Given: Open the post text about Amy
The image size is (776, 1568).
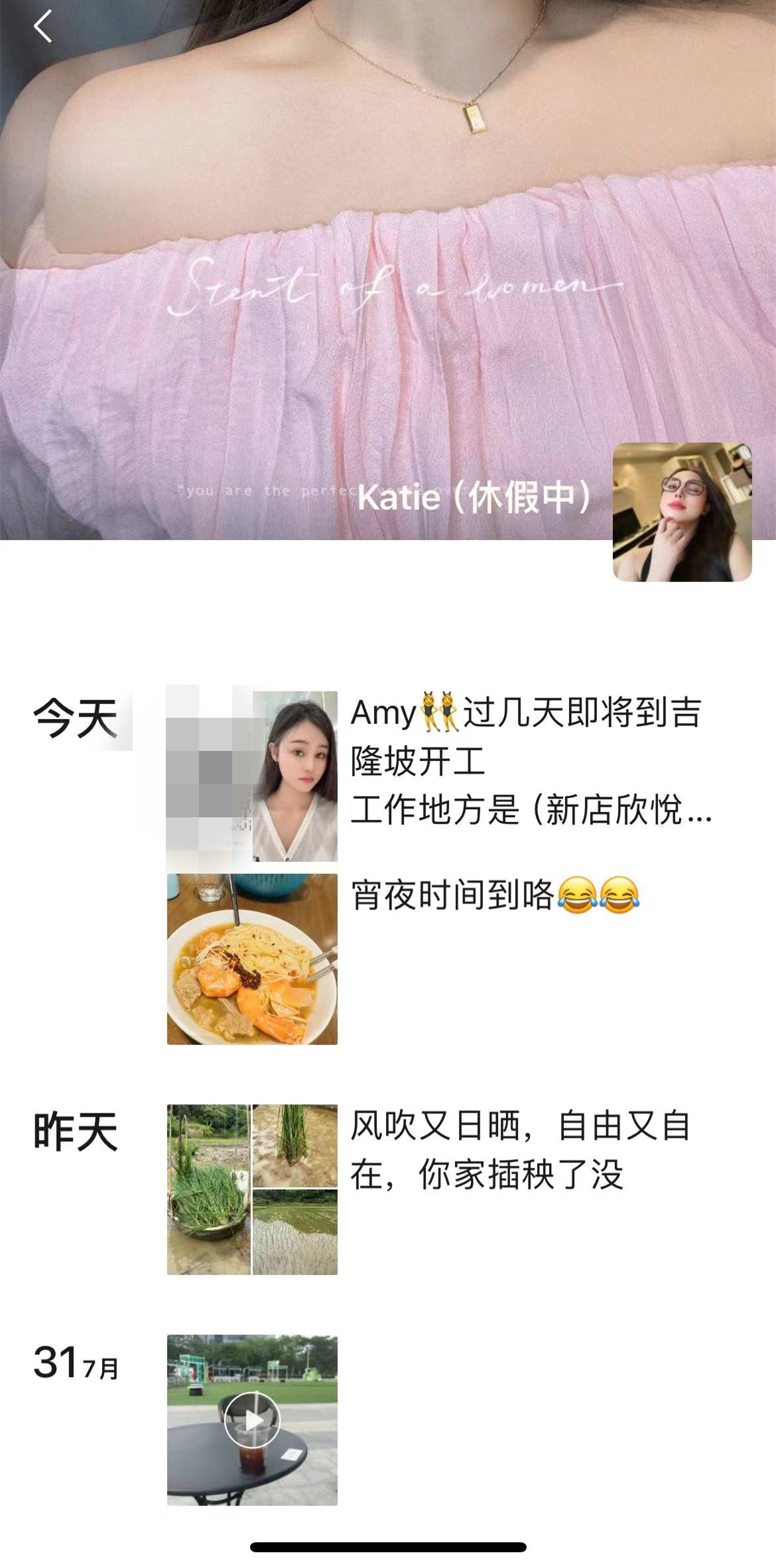Looking at the screenshot, I should point(531,760).
